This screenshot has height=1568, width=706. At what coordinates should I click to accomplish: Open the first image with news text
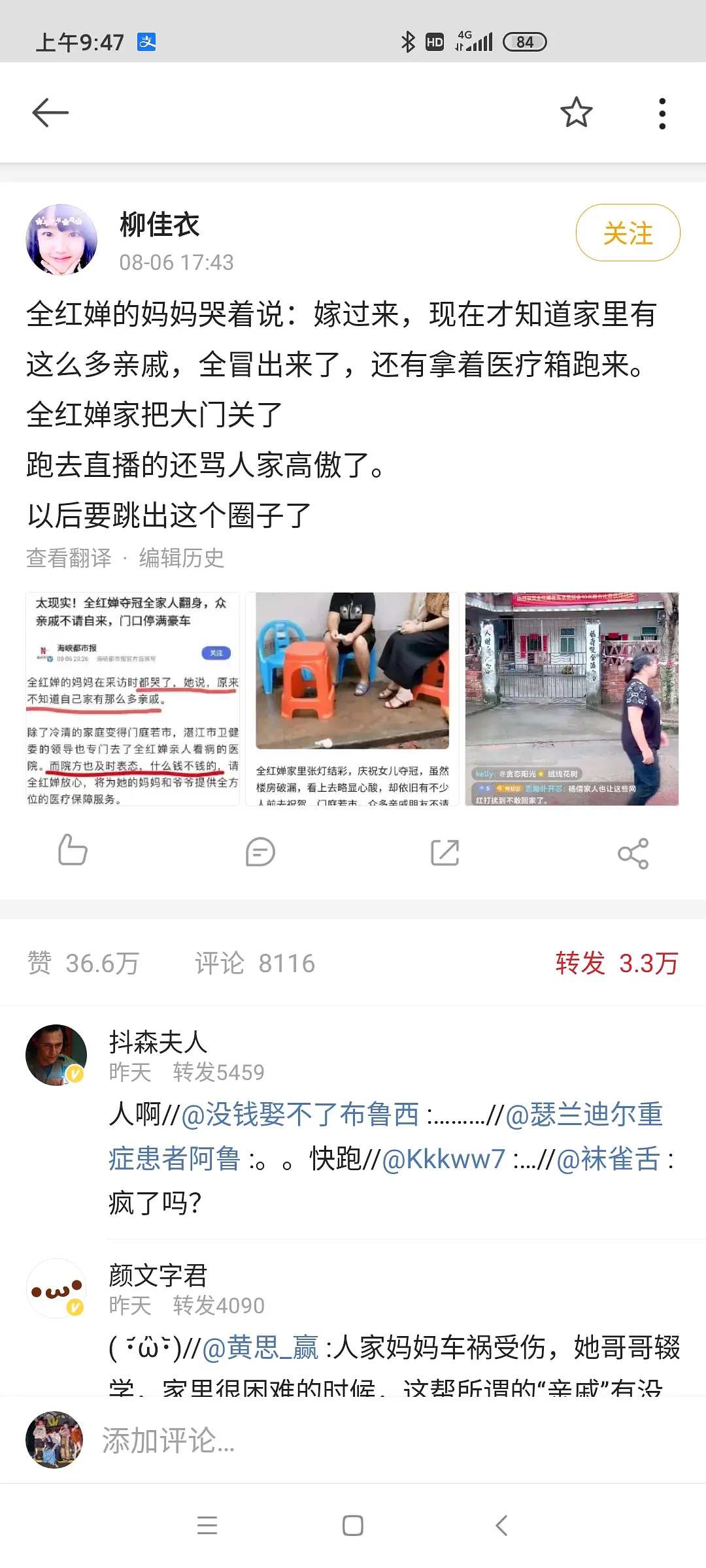[133, 698]
